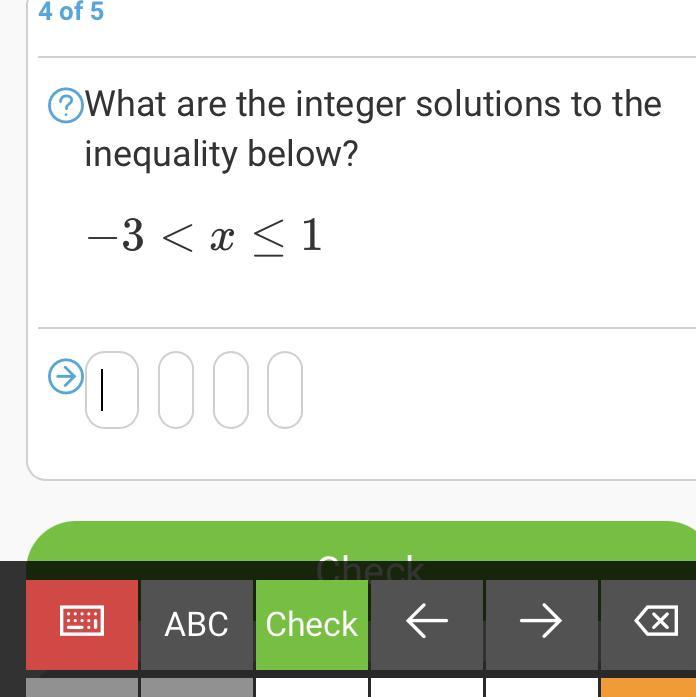Select the fourth answer input box
The width and height of the screenshot is (696, 697).
pos(285,390)
